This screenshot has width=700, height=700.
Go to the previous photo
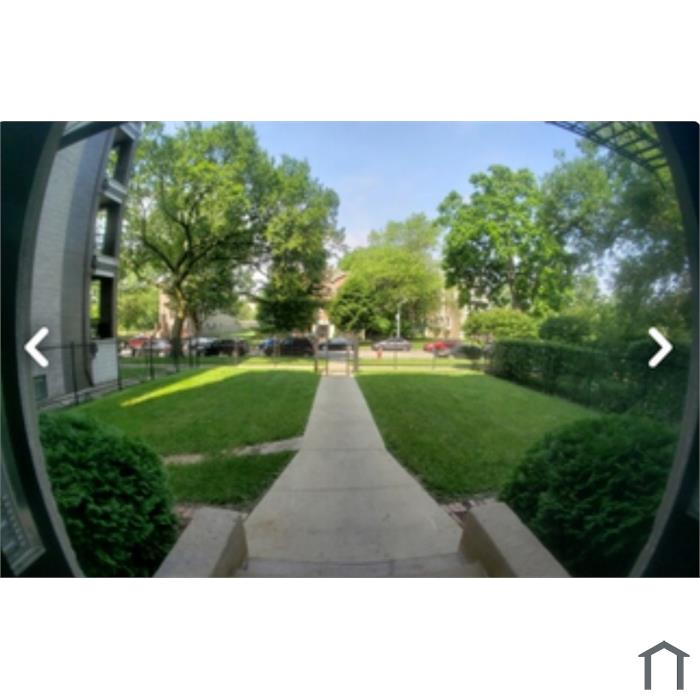point(37,347)
